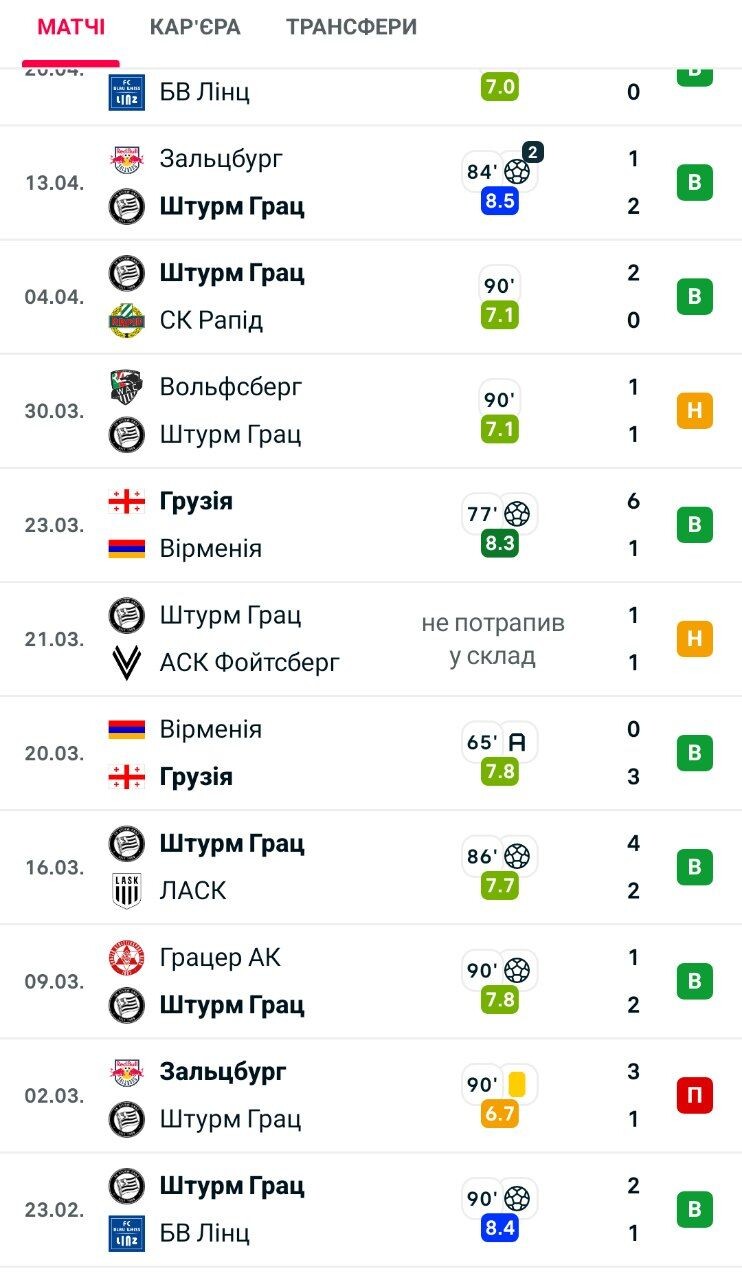Select the Матчі tab
Image resolution: width=742 pixels, height=1280 pixels.
71,27
